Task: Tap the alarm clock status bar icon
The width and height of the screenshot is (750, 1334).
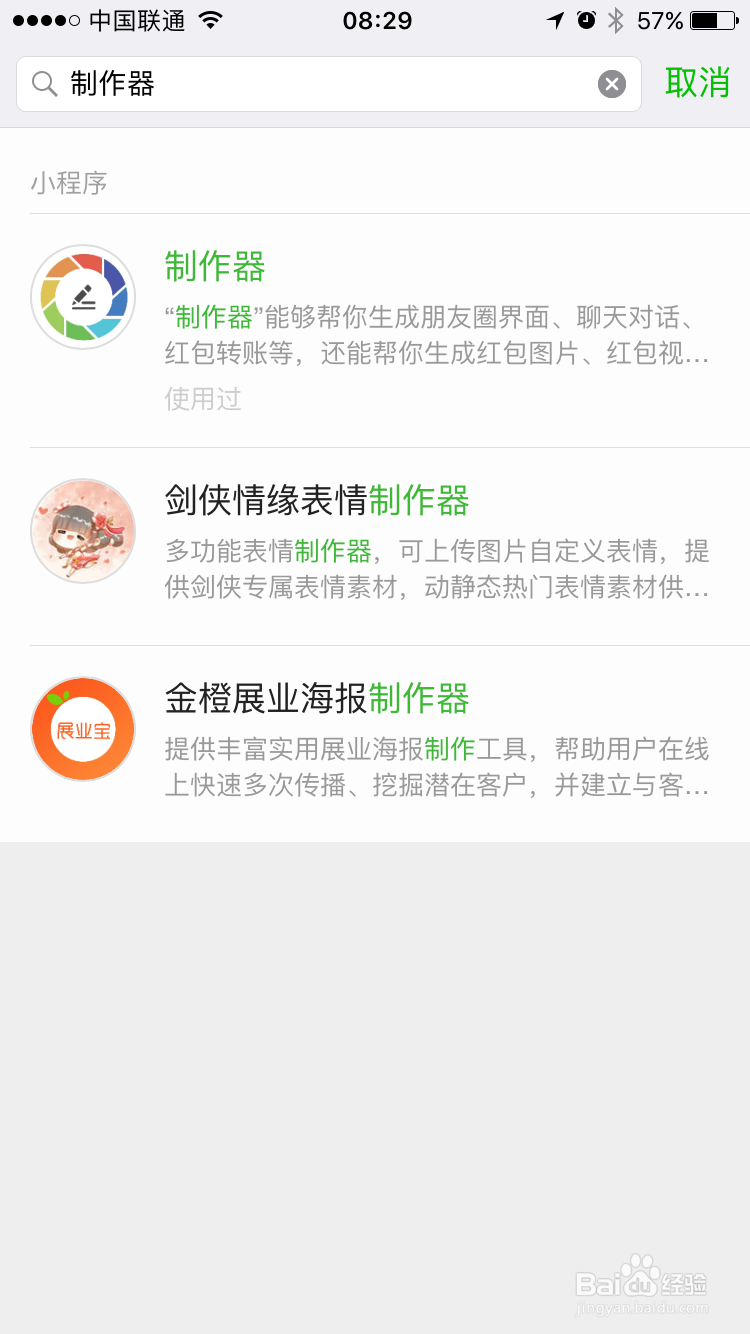Action: click(586, 18)
